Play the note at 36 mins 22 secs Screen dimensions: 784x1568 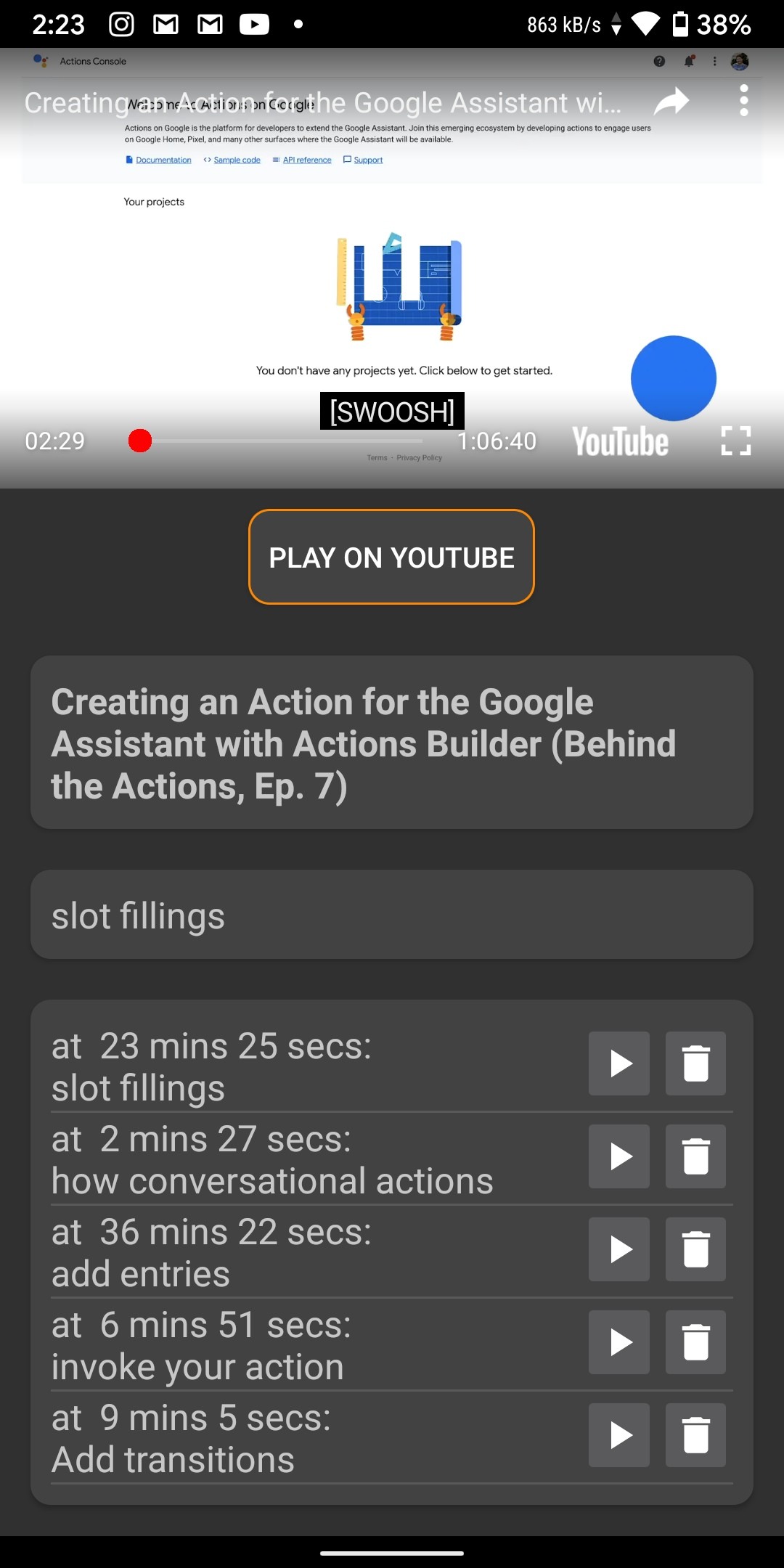[x=618, y=1249]
